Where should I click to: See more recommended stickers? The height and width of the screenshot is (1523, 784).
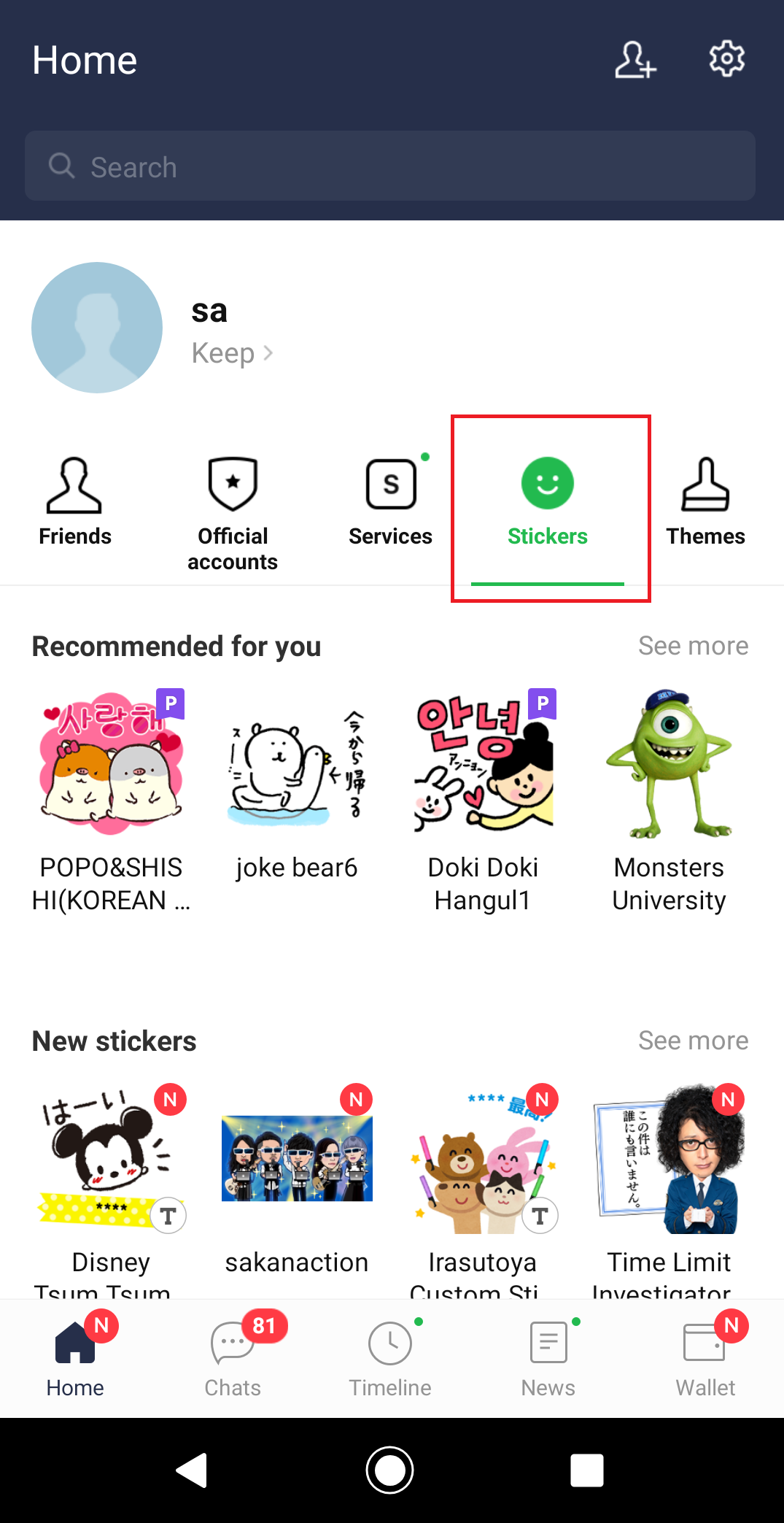pos(693,646)
